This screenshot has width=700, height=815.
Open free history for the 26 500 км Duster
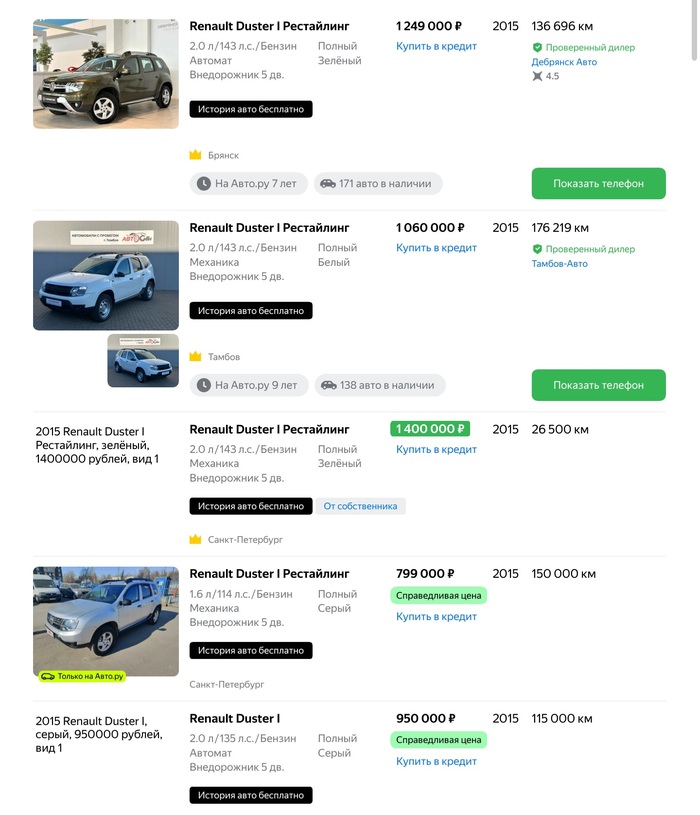tap(250, 506)
